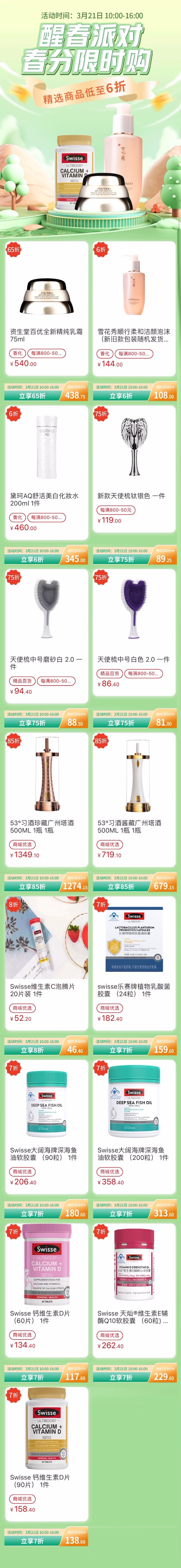Tap 立享6折 for 雪花秀洁颜泡沫
Screen dimensions: 181x1568
(120, 396)
